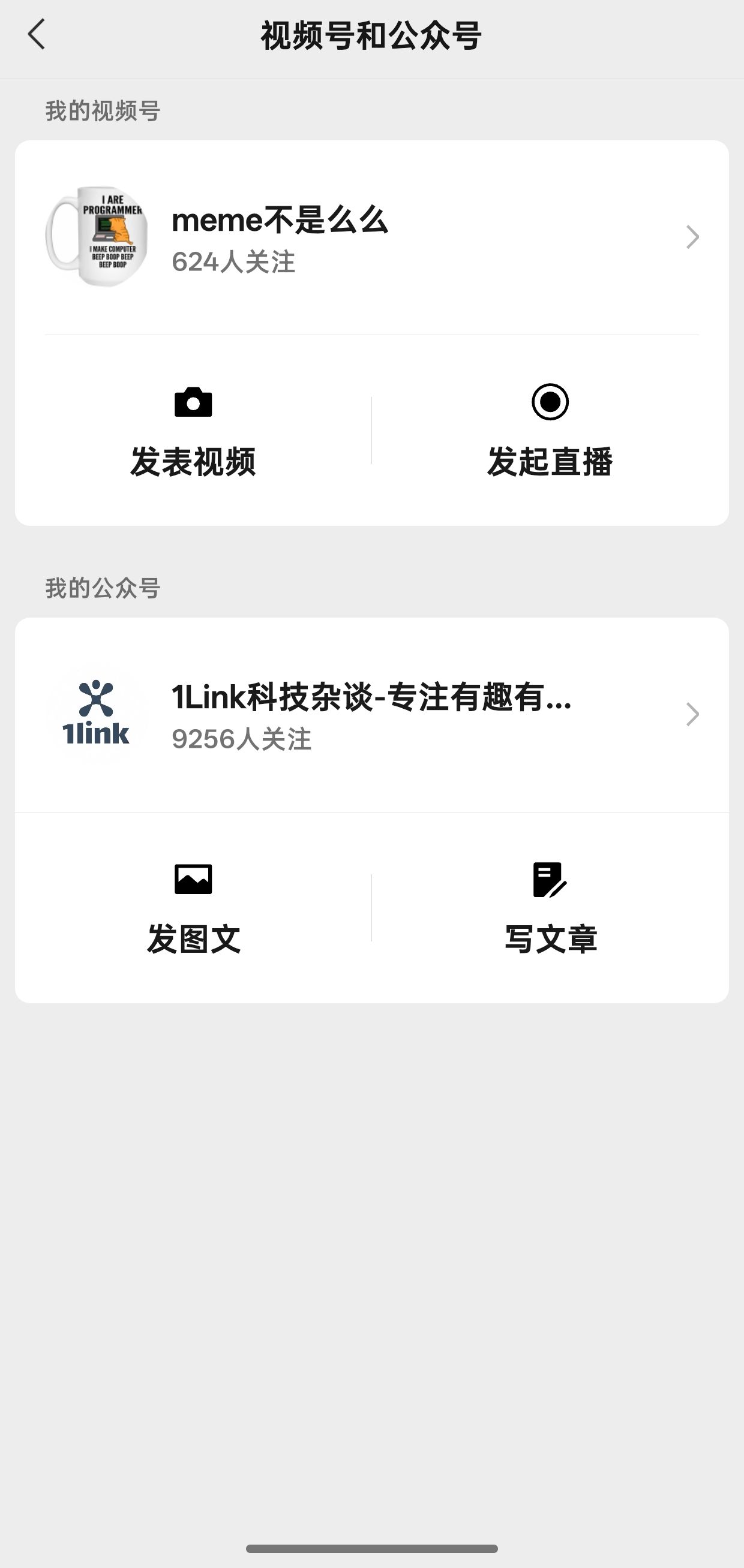
Task: Start a livestream with 发起直播
Action: point(550,431)
